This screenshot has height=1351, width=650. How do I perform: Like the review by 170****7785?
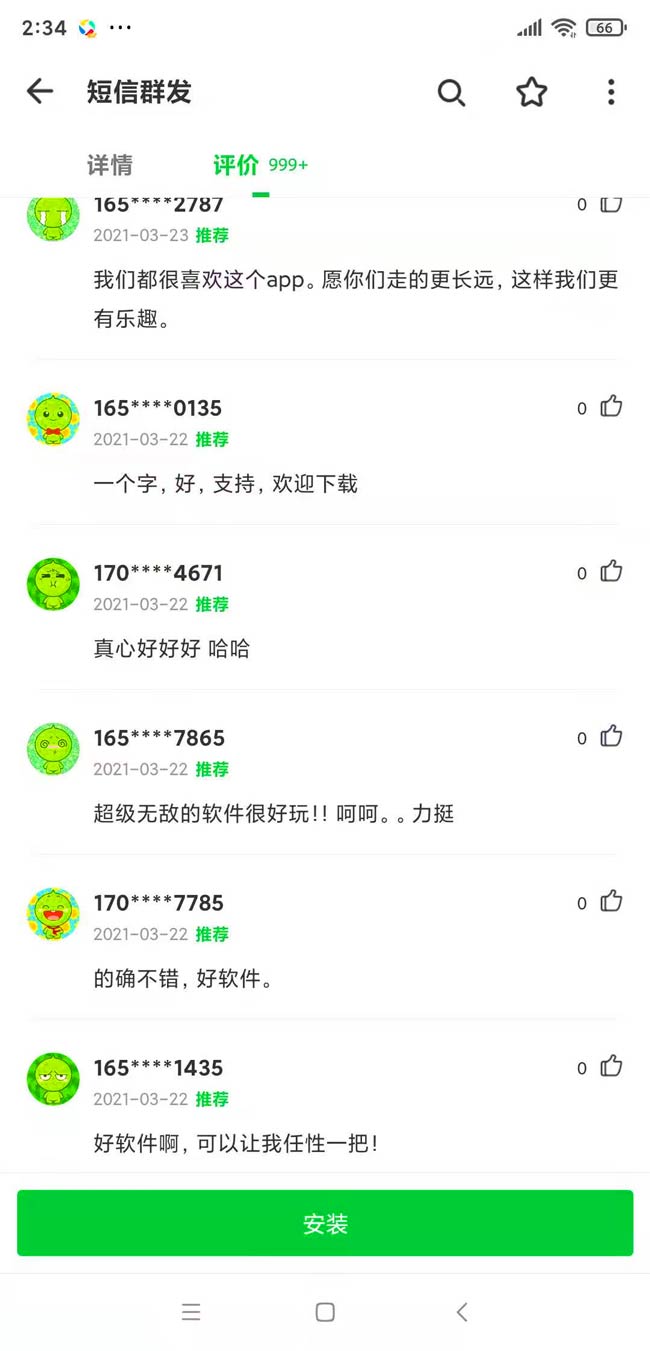[611, 901]
